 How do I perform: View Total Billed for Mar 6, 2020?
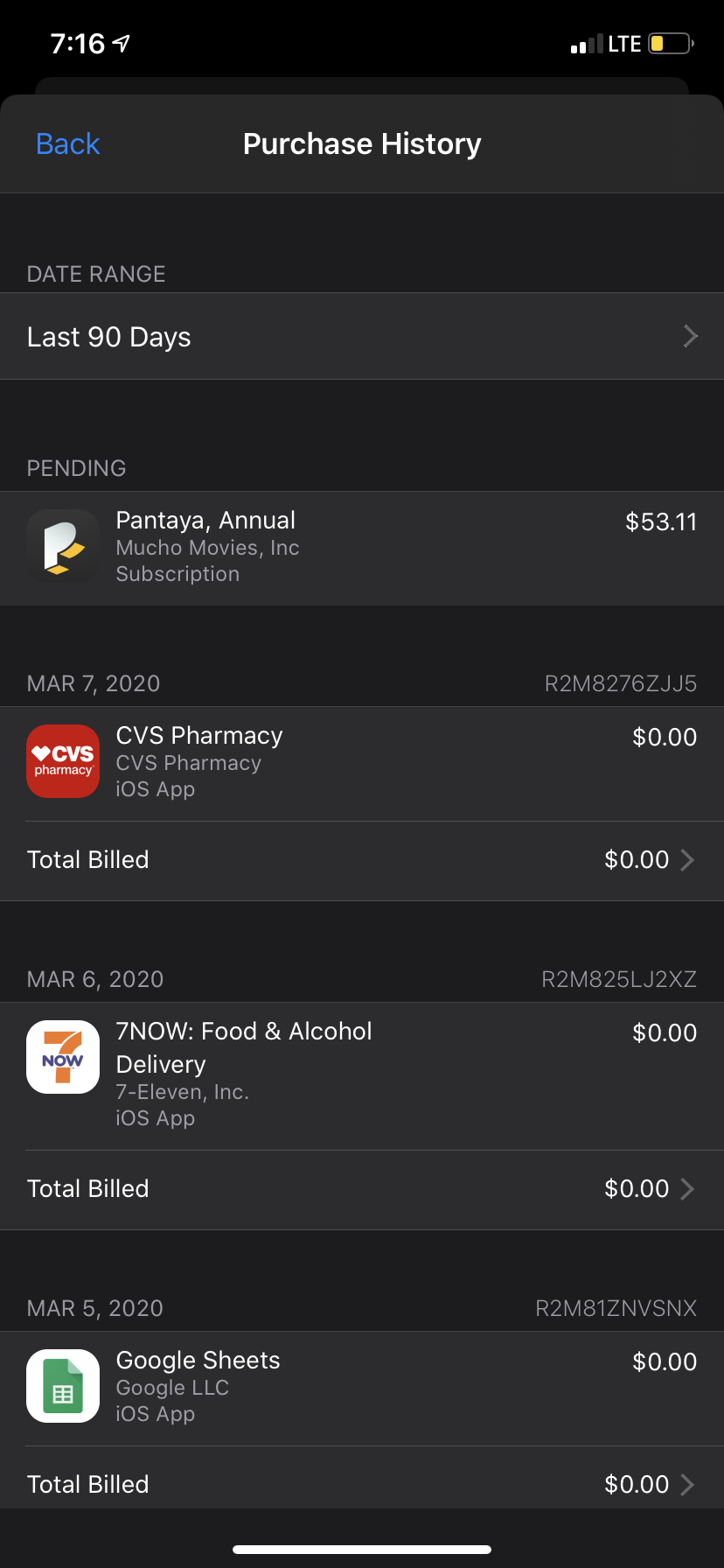362,1189
